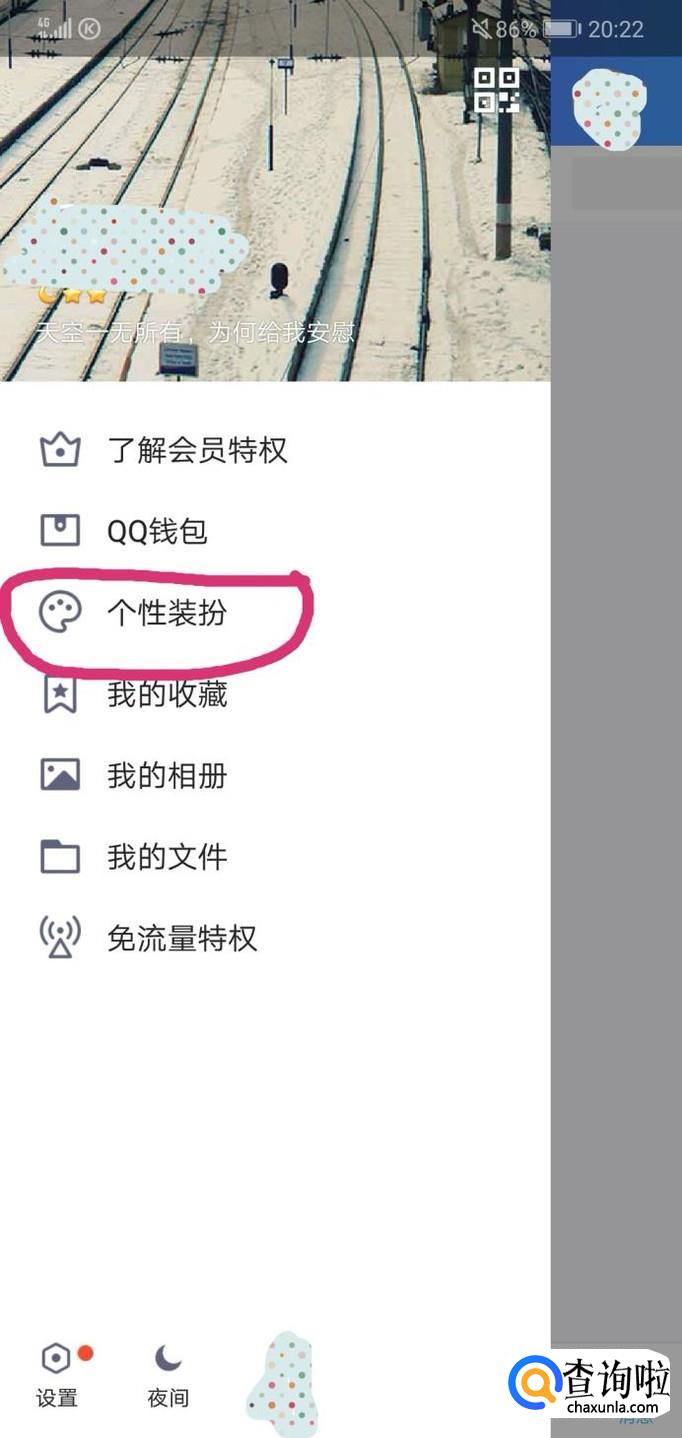Open 我的相册
Viewport: 682px width, 1438px height.
coord(275,776)
